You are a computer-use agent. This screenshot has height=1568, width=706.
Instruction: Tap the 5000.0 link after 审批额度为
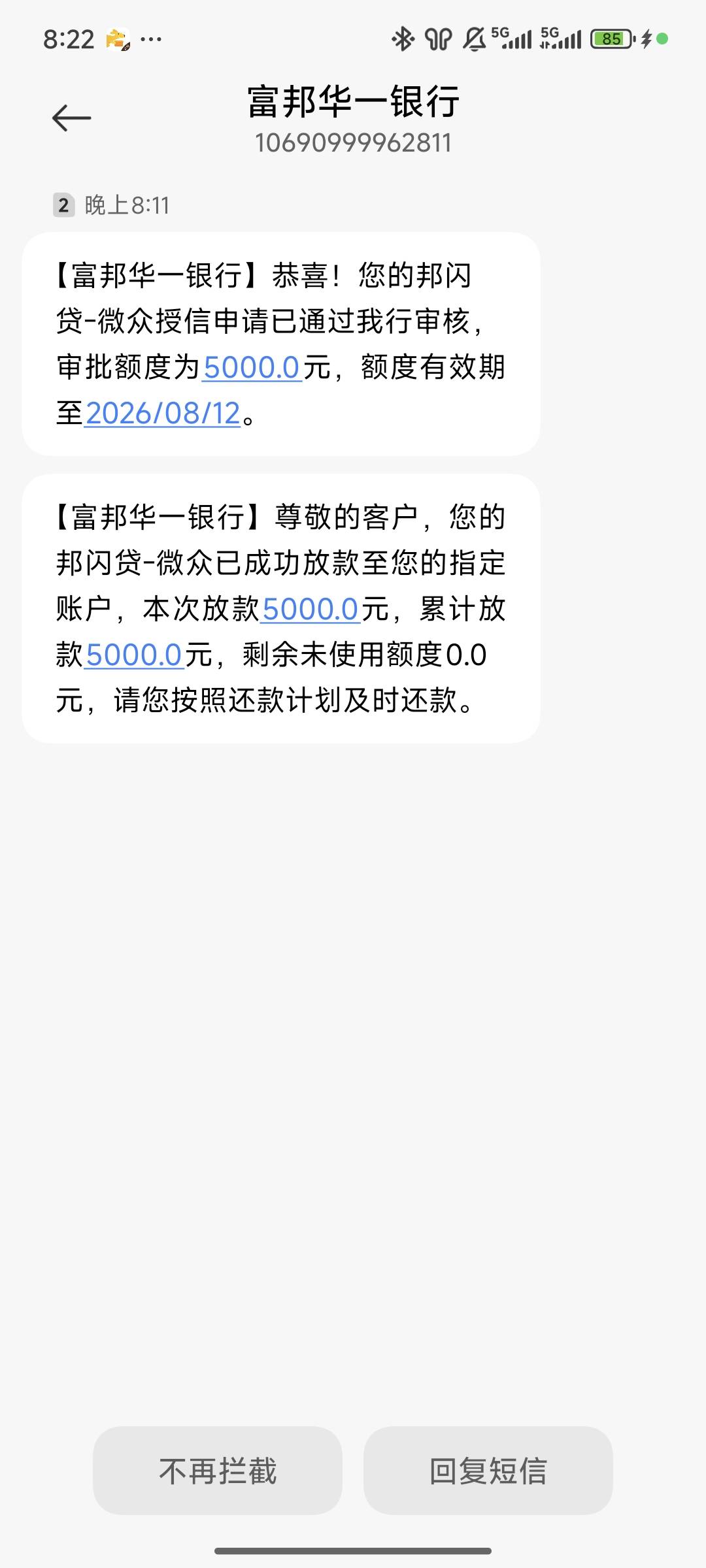pos(252,367)
